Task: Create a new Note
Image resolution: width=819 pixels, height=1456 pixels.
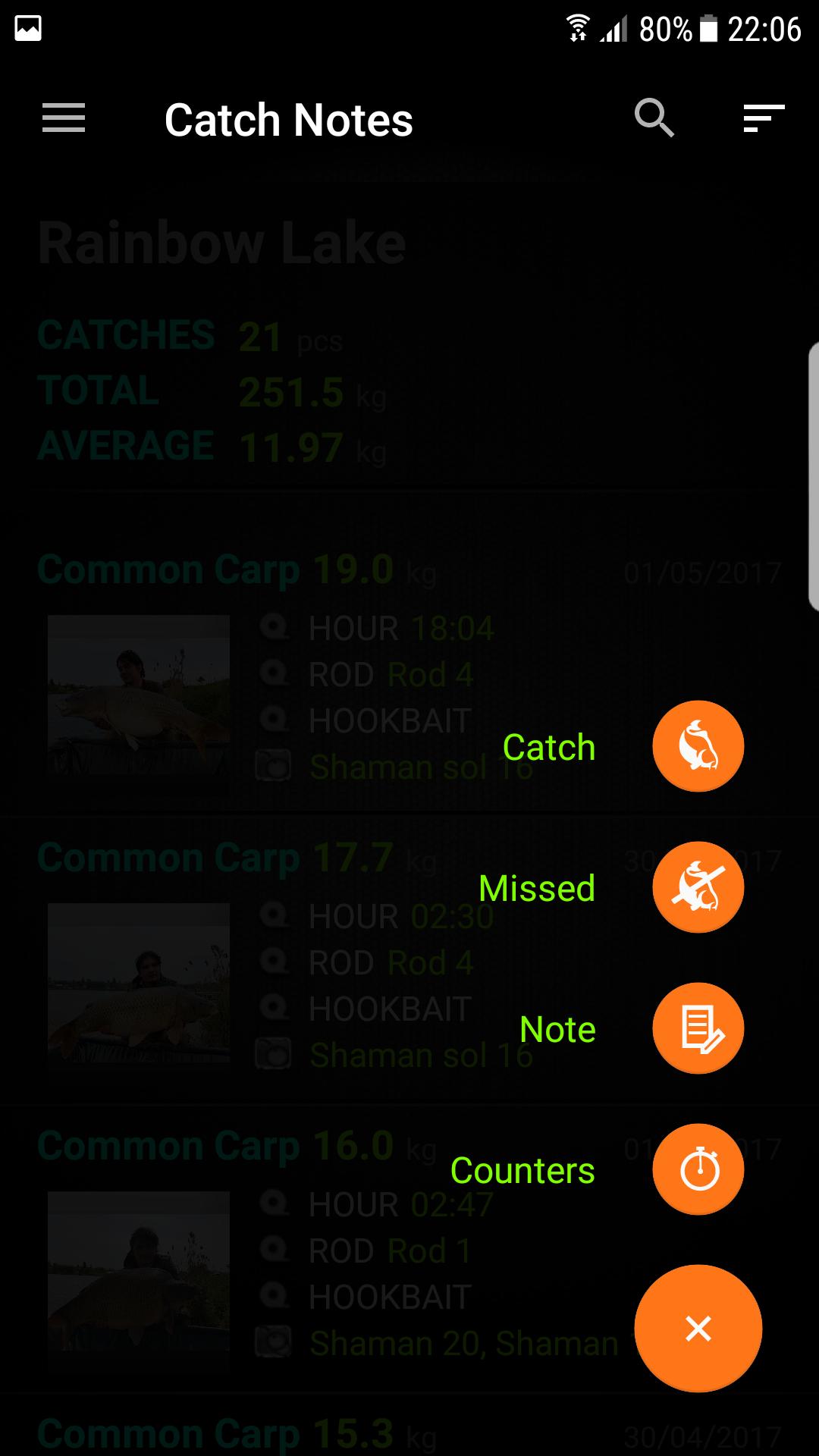Action: click(698, 1028)
